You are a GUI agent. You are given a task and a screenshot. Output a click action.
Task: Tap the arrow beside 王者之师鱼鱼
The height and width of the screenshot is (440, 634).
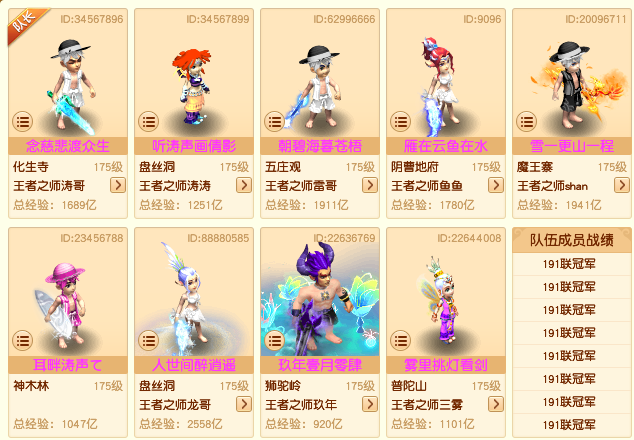(x=495, y=185)
